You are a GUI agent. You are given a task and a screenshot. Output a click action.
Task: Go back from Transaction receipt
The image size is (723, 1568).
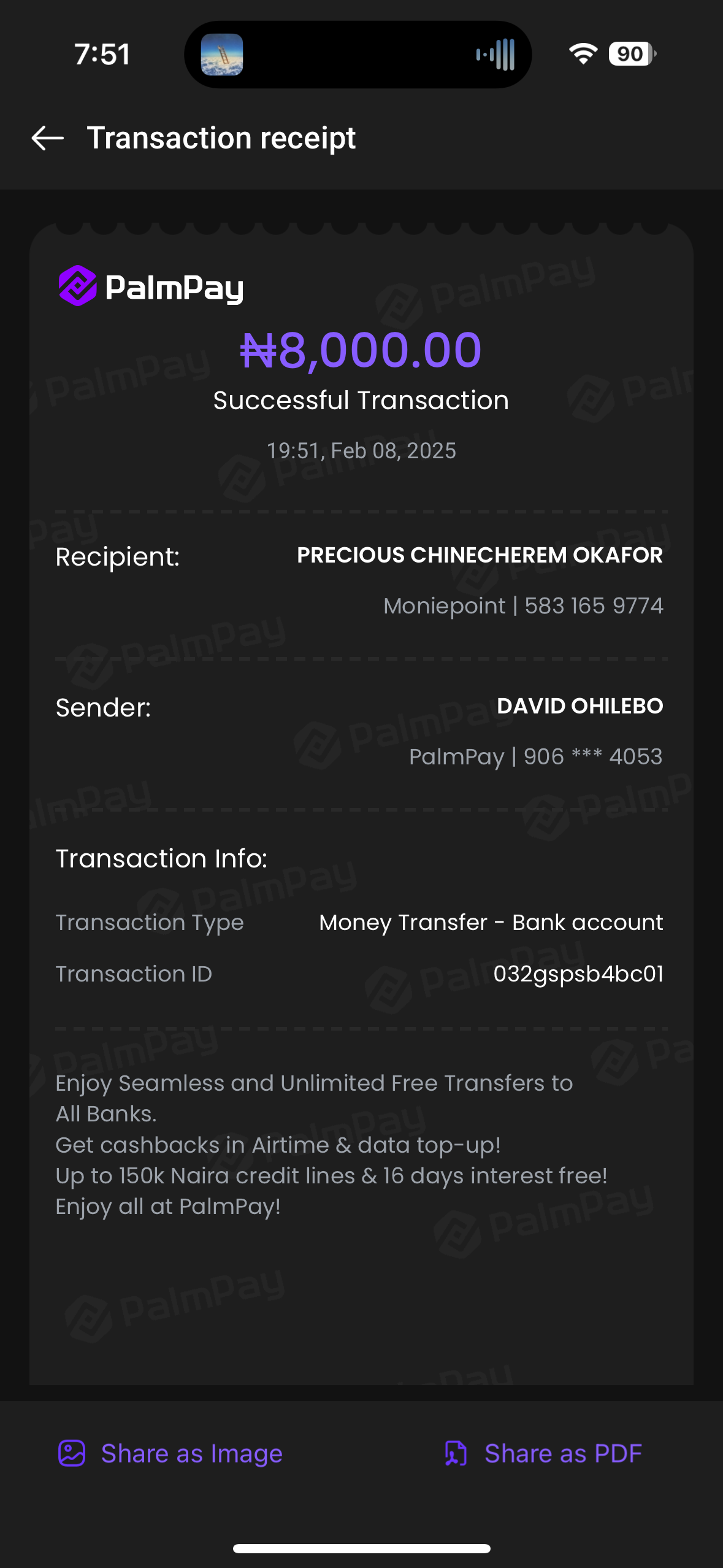(x=48, y=138)
